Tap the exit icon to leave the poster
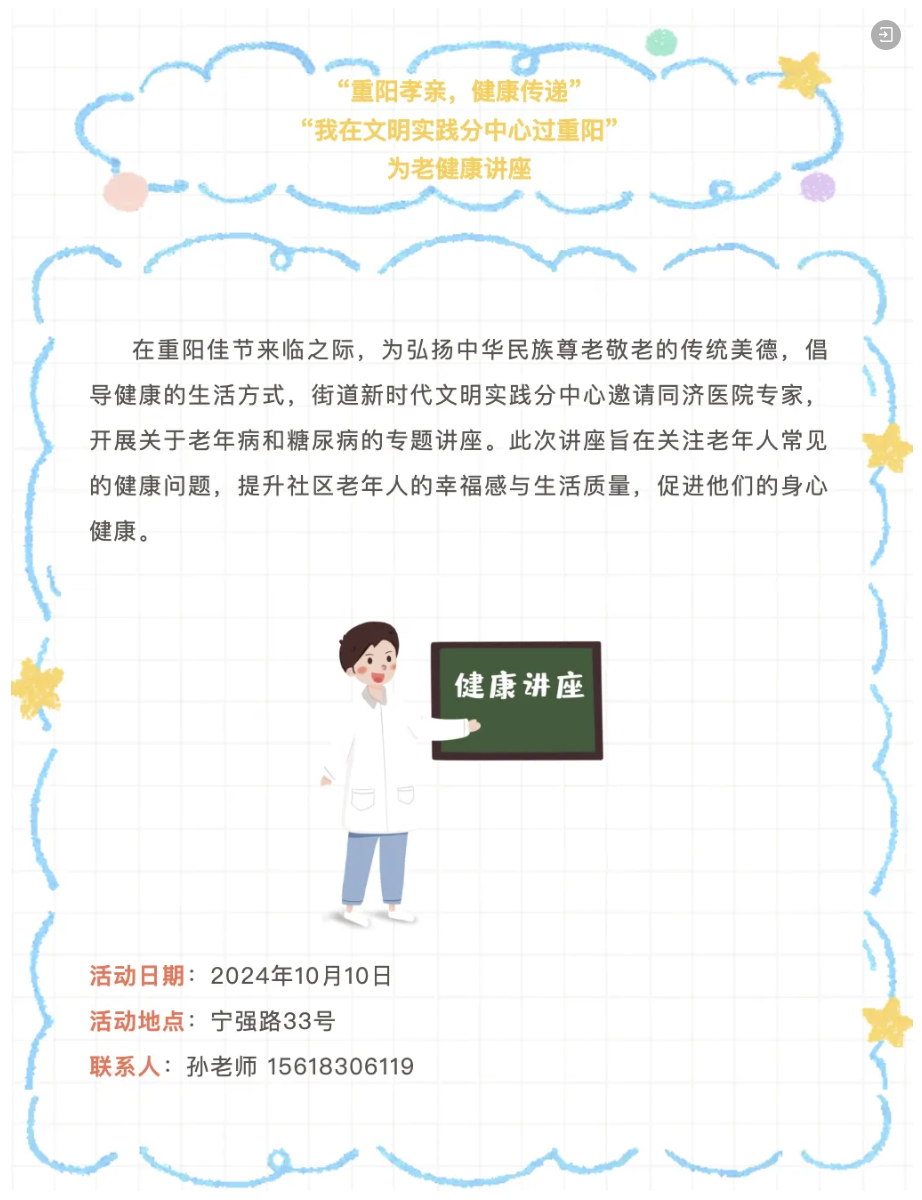This screenshot has width=922, height=1200. pos(885,36)
